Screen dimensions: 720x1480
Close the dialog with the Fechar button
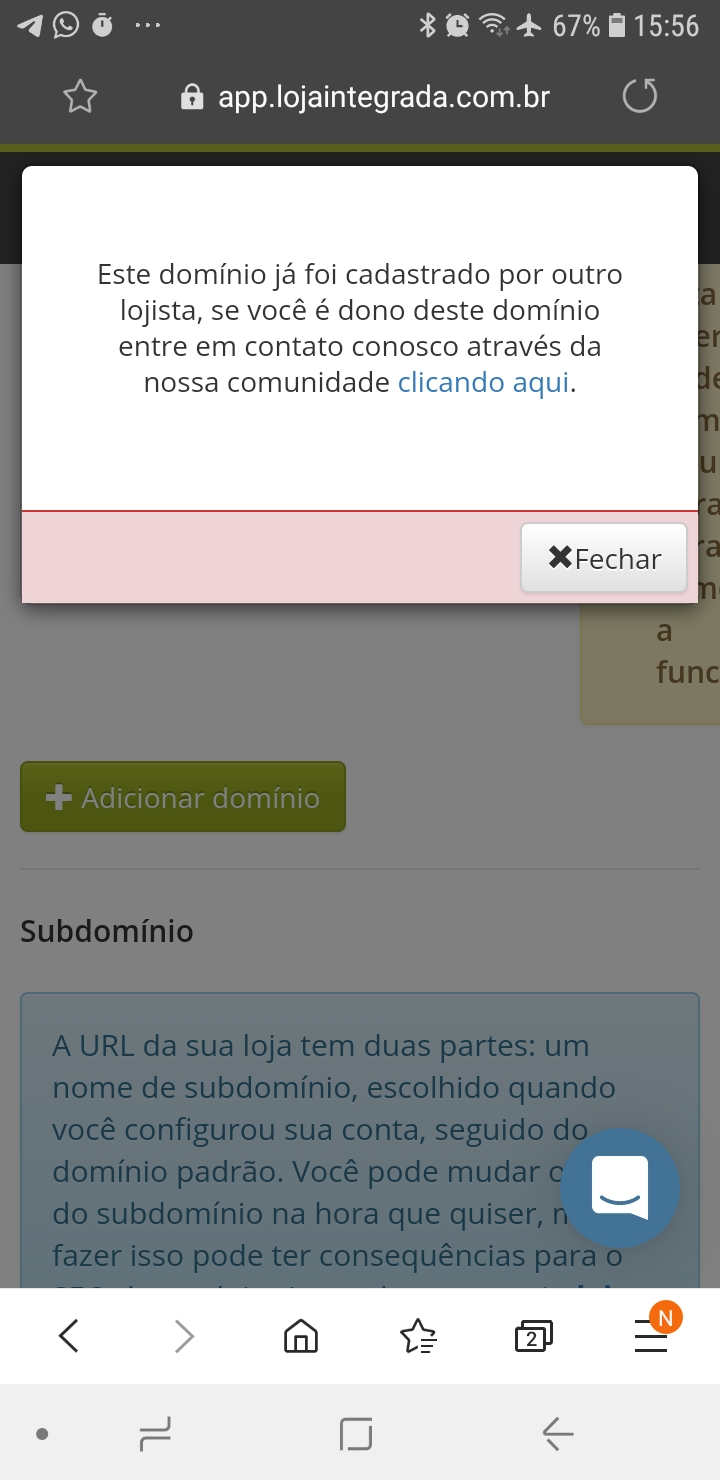tap(604, 558)
